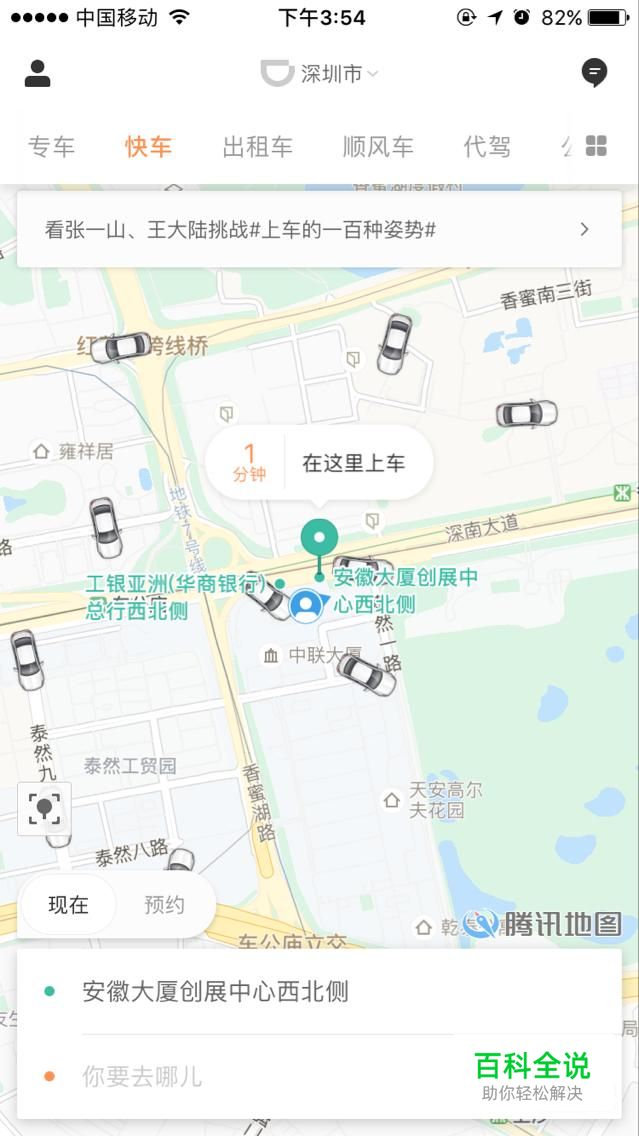Open the user profile icon
This screenshot has width=639, height=1136.
tap(38, 73)
